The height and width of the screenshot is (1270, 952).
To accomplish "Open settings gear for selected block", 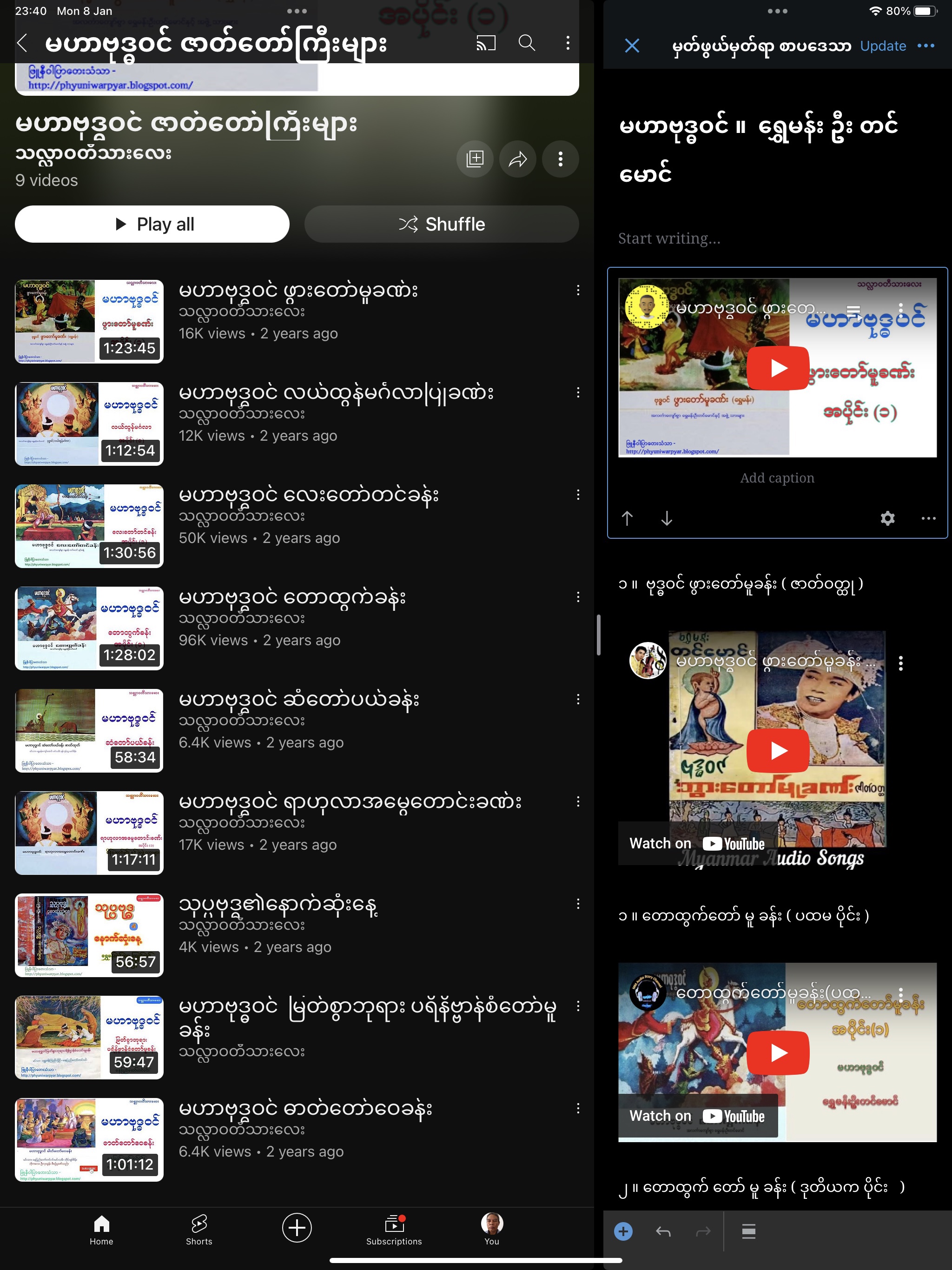I will click(887, 518).
